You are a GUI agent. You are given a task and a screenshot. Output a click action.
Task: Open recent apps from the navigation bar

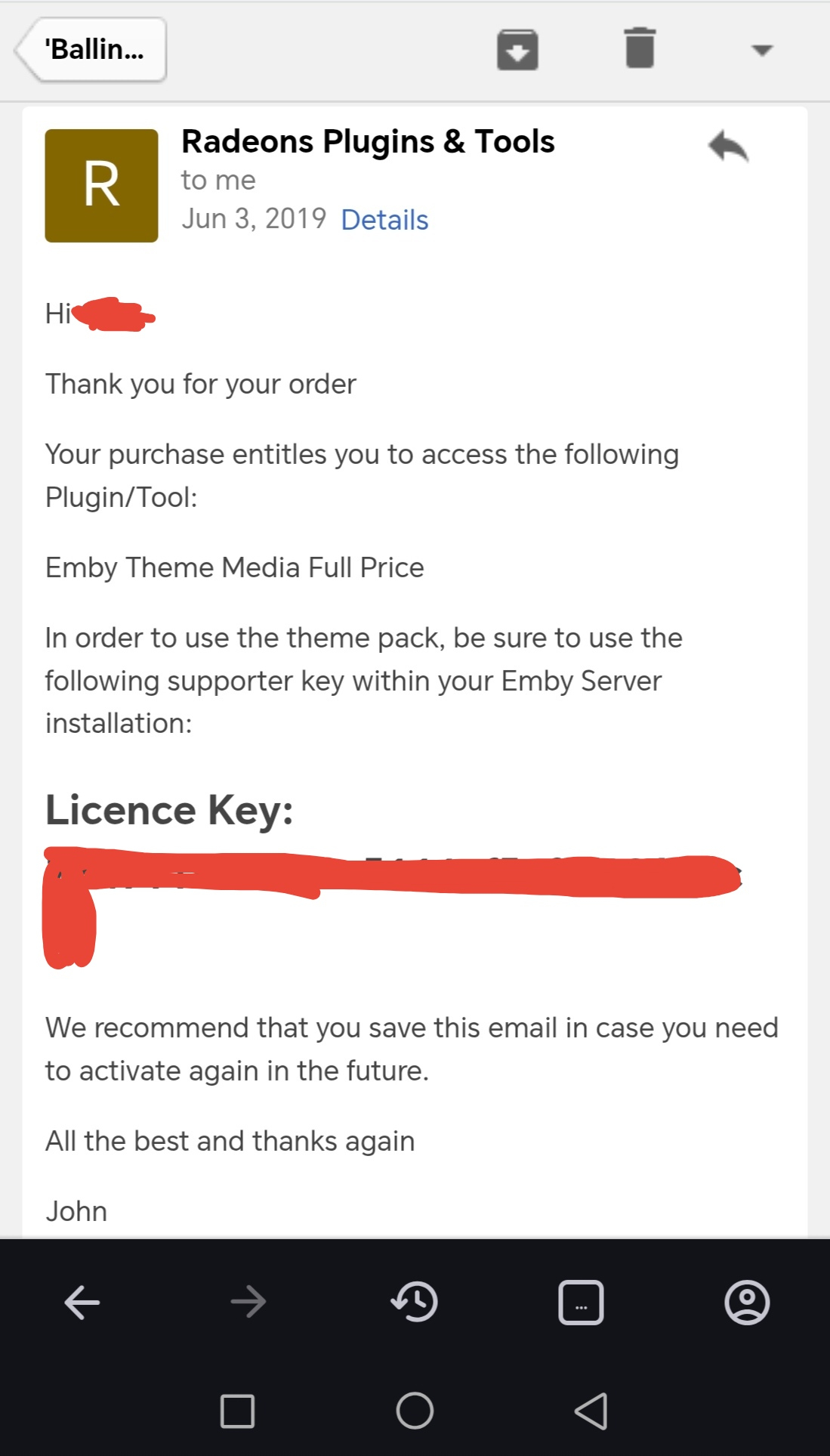237,1410
